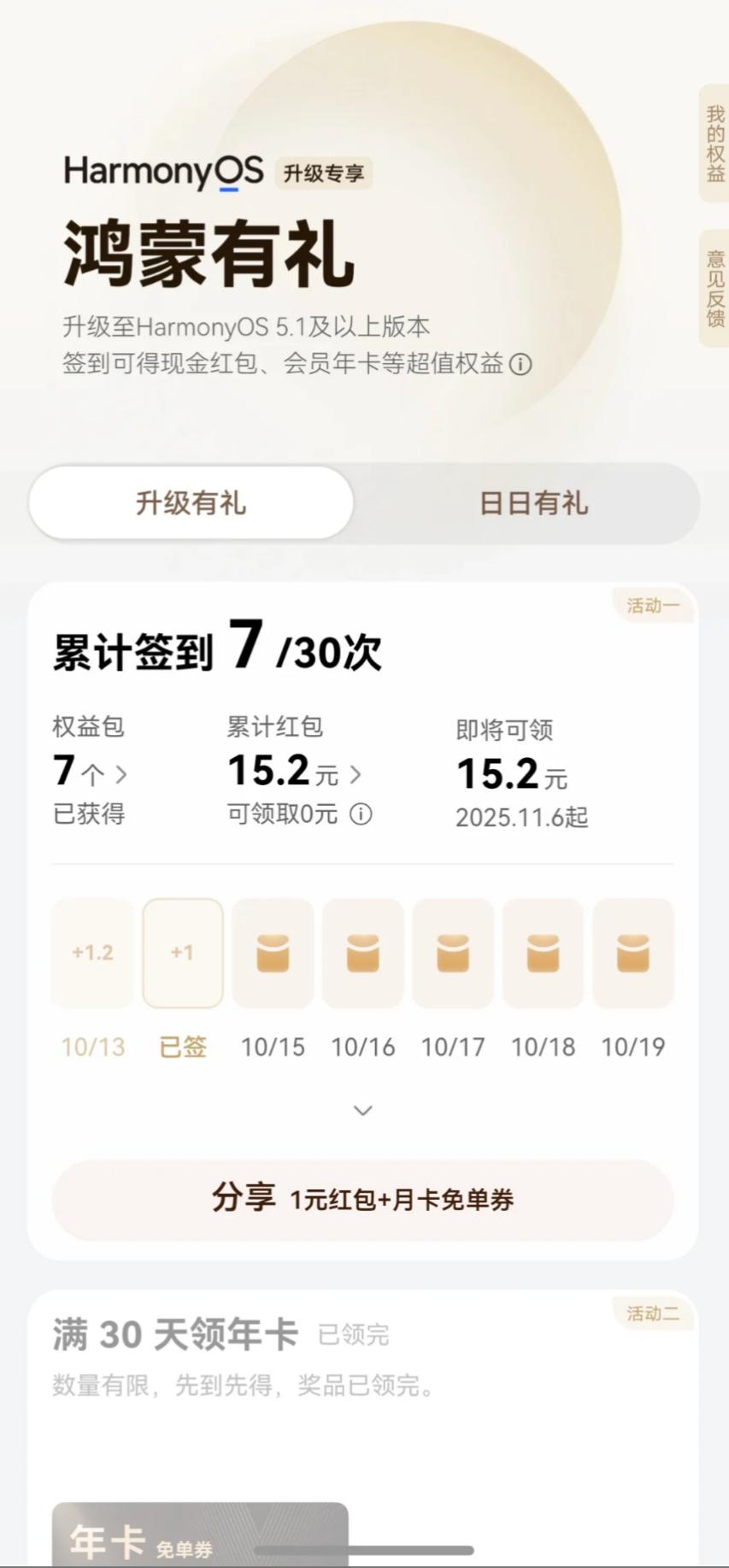This screenshot has height=1568, width=729.
Task: Tap the +1.2 check-in card for 10/13
Action: (91, 953)
